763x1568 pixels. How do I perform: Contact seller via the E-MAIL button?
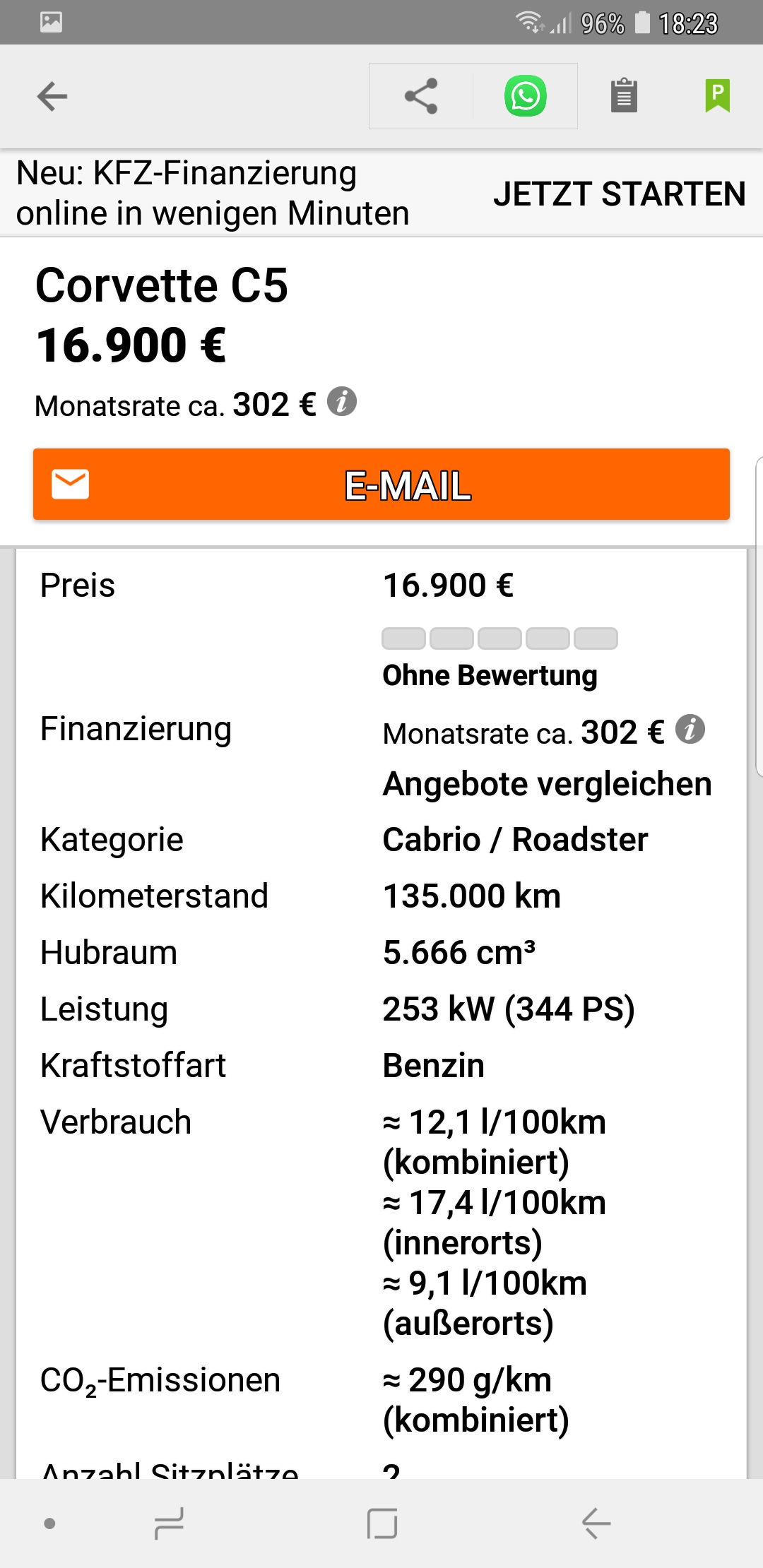tap(381, 485)
